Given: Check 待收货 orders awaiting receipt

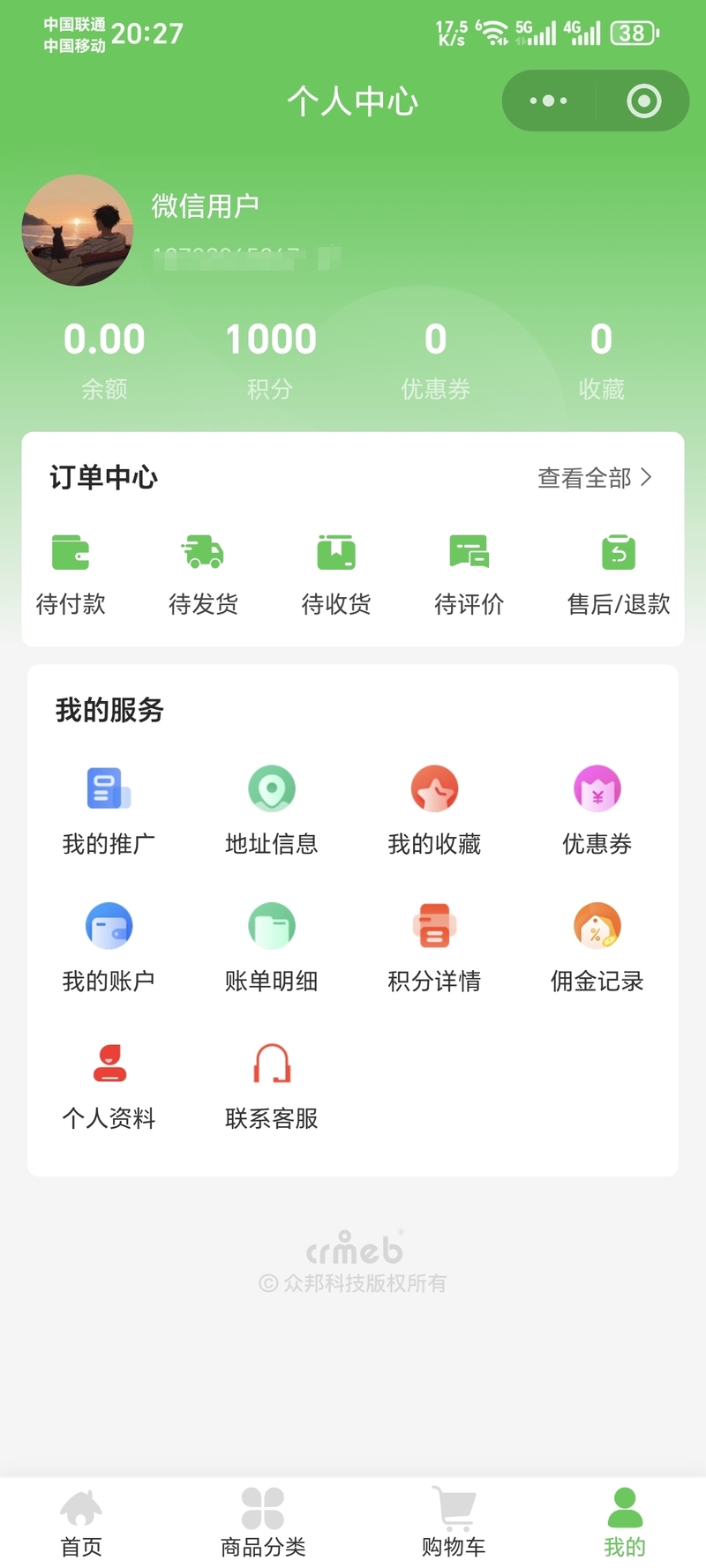Looking at the screenshot, I should (336, 573).
